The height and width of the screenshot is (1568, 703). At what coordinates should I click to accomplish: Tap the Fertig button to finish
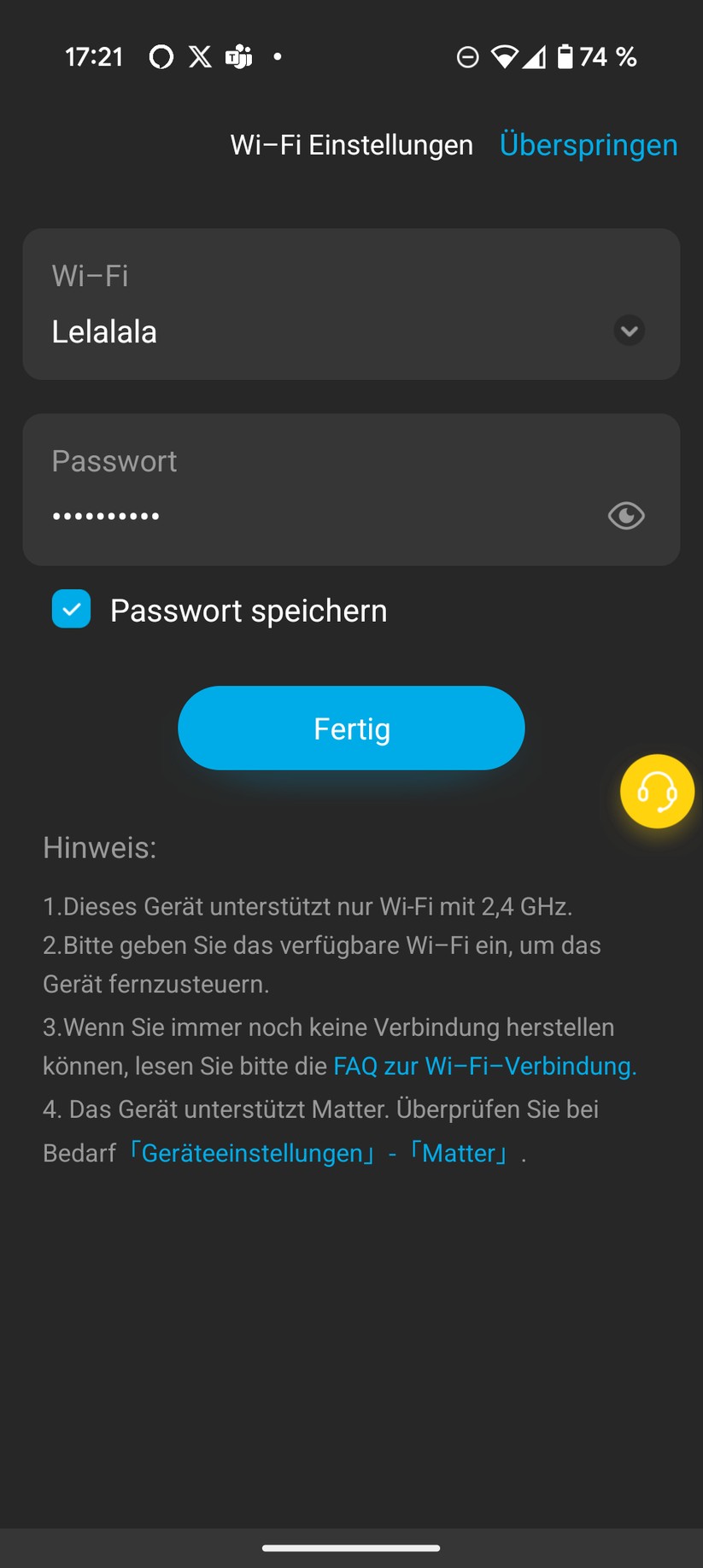[351, 728]
